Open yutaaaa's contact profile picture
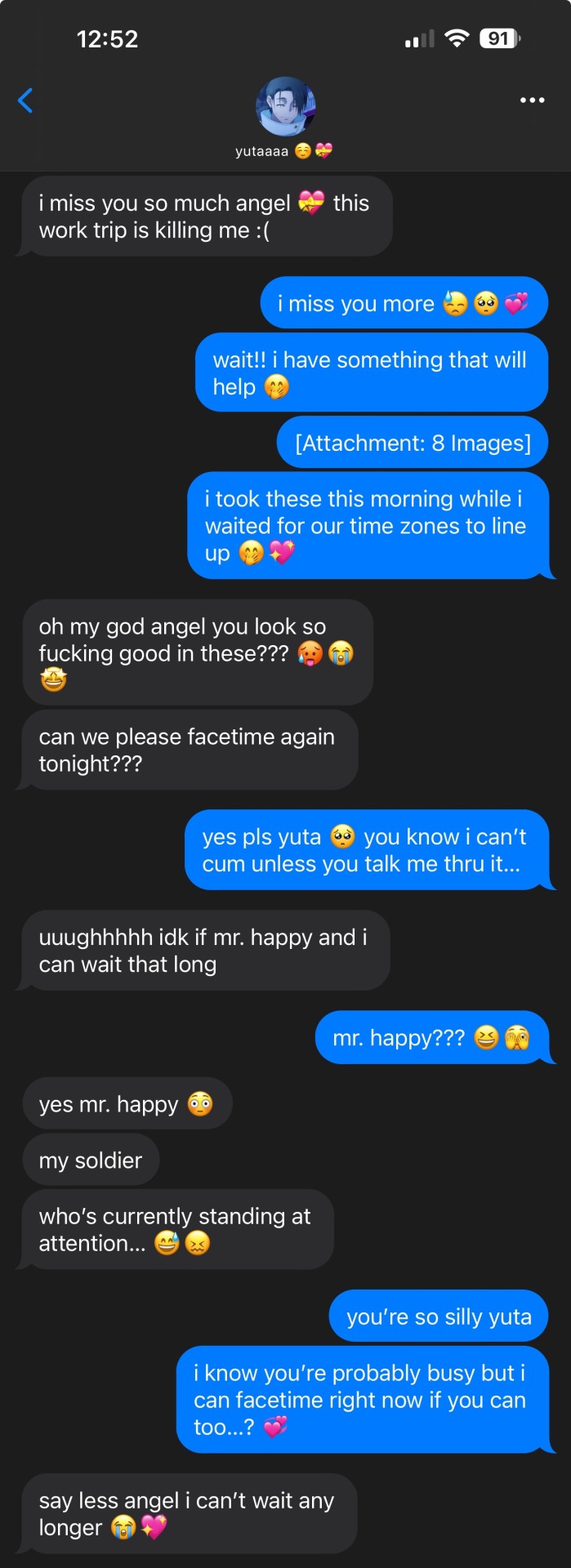This screenshot has width=571, height=1568. pos(285,106)
